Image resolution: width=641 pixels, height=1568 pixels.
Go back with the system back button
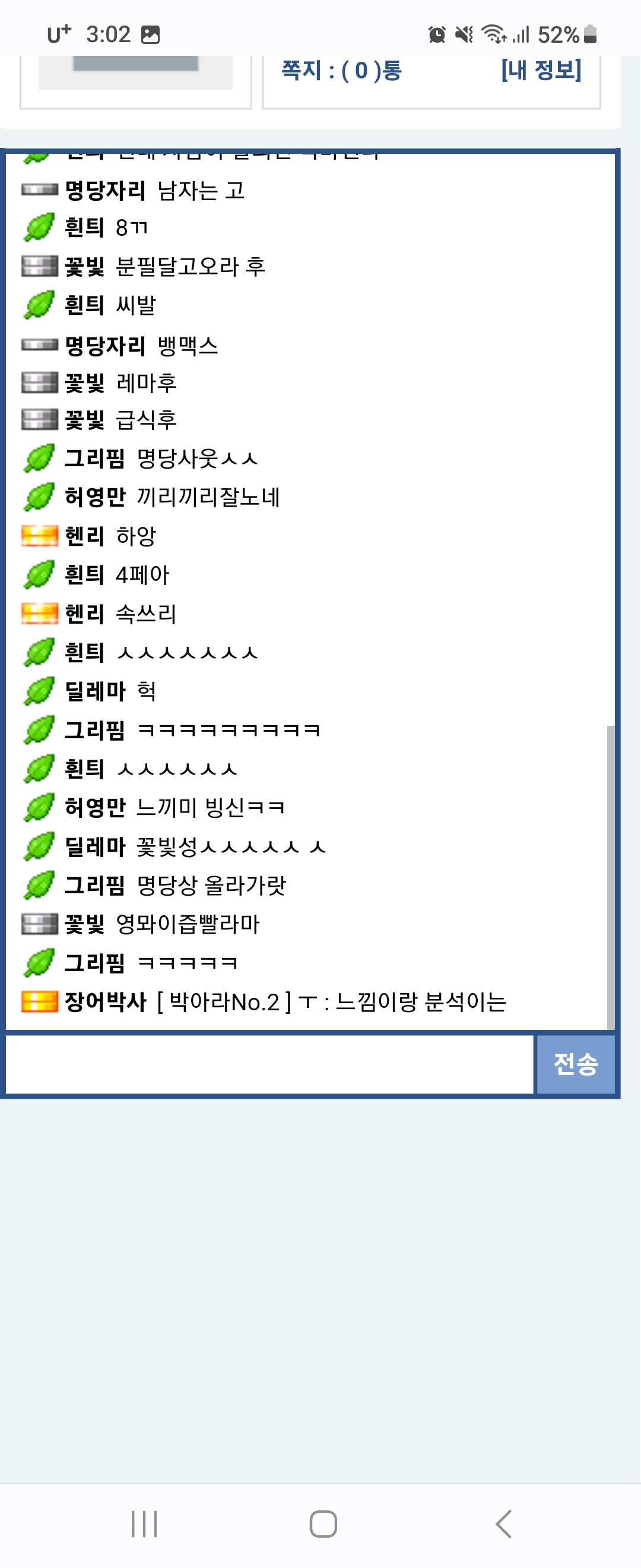(503, 1524)
